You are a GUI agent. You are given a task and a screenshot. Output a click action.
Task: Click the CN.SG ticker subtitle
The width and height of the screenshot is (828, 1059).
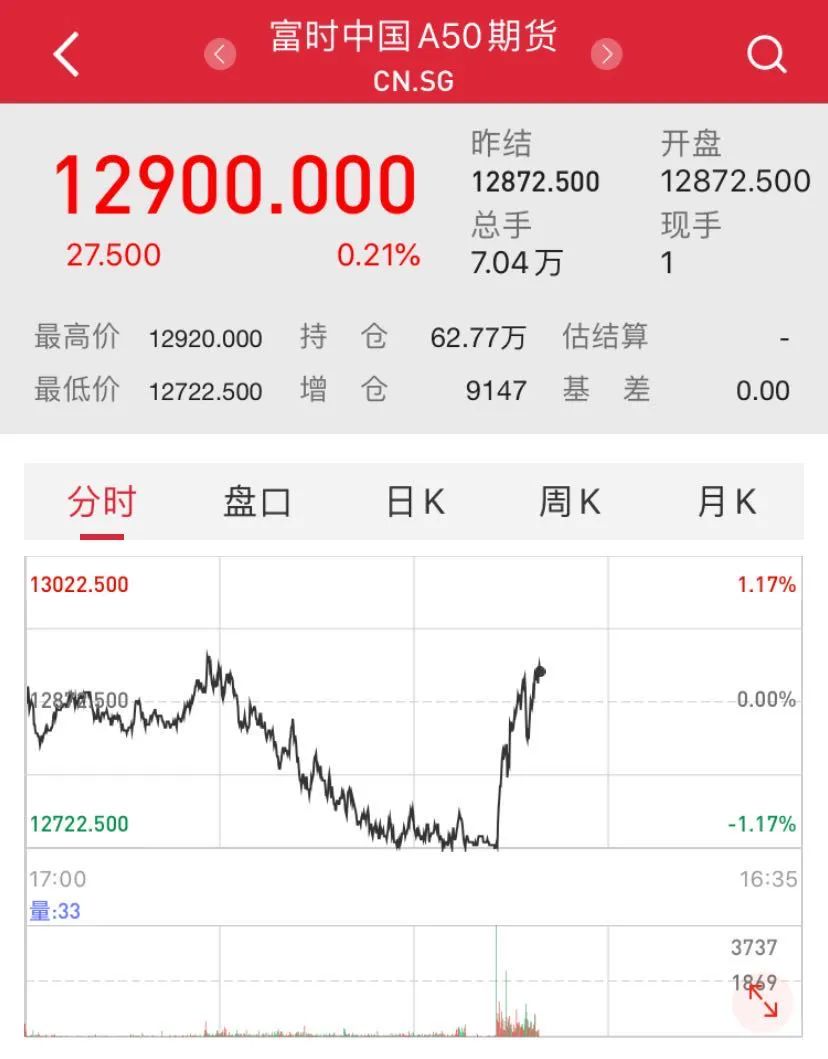(x=414, y=84)
